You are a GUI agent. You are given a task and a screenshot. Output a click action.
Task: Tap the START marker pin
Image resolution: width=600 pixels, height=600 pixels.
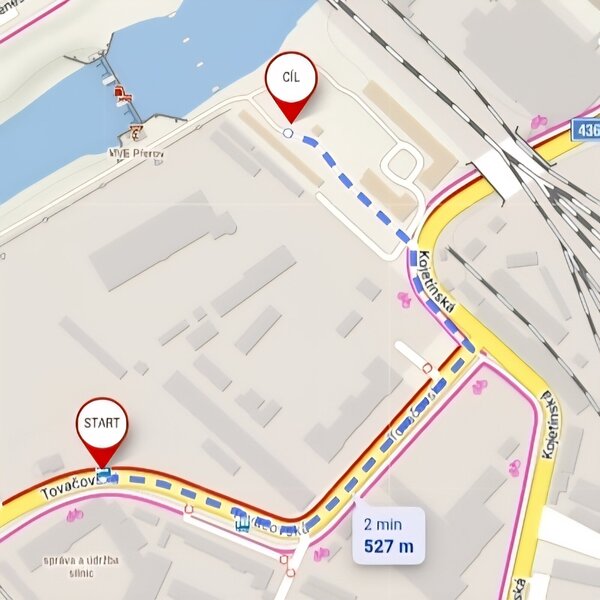pos(102,425)
